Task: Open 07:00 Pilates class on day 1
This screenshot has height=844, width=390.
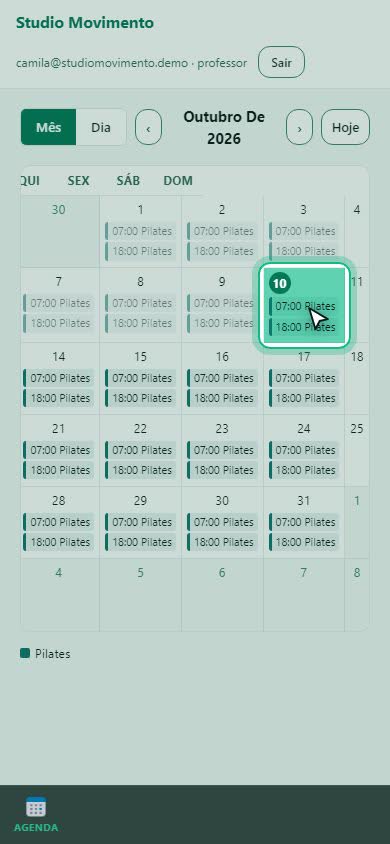Action: (140, 231)
